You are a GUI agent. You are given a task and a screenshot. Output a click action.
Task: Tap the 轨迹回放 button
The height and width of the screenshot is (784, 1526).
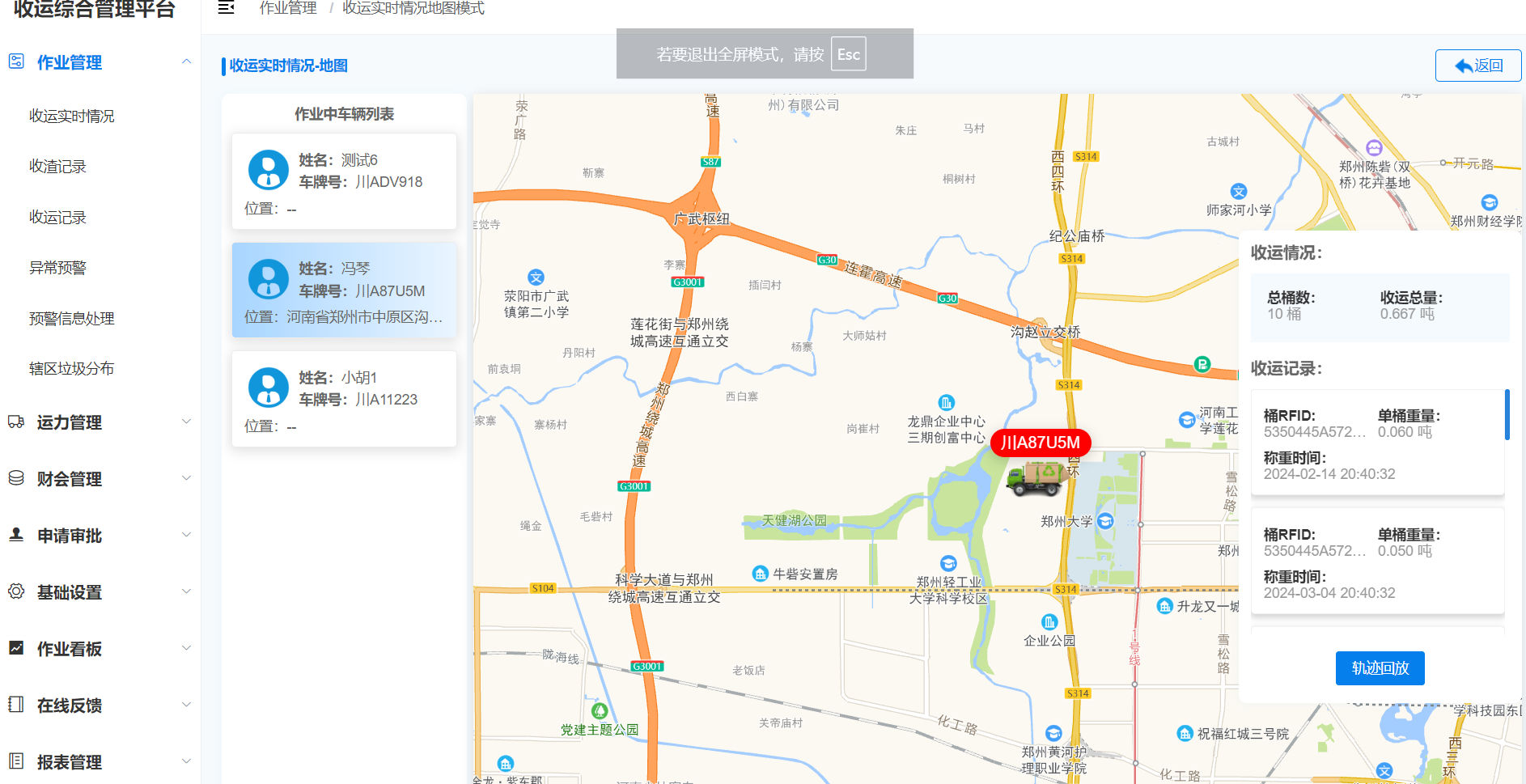coord(1380,668)
